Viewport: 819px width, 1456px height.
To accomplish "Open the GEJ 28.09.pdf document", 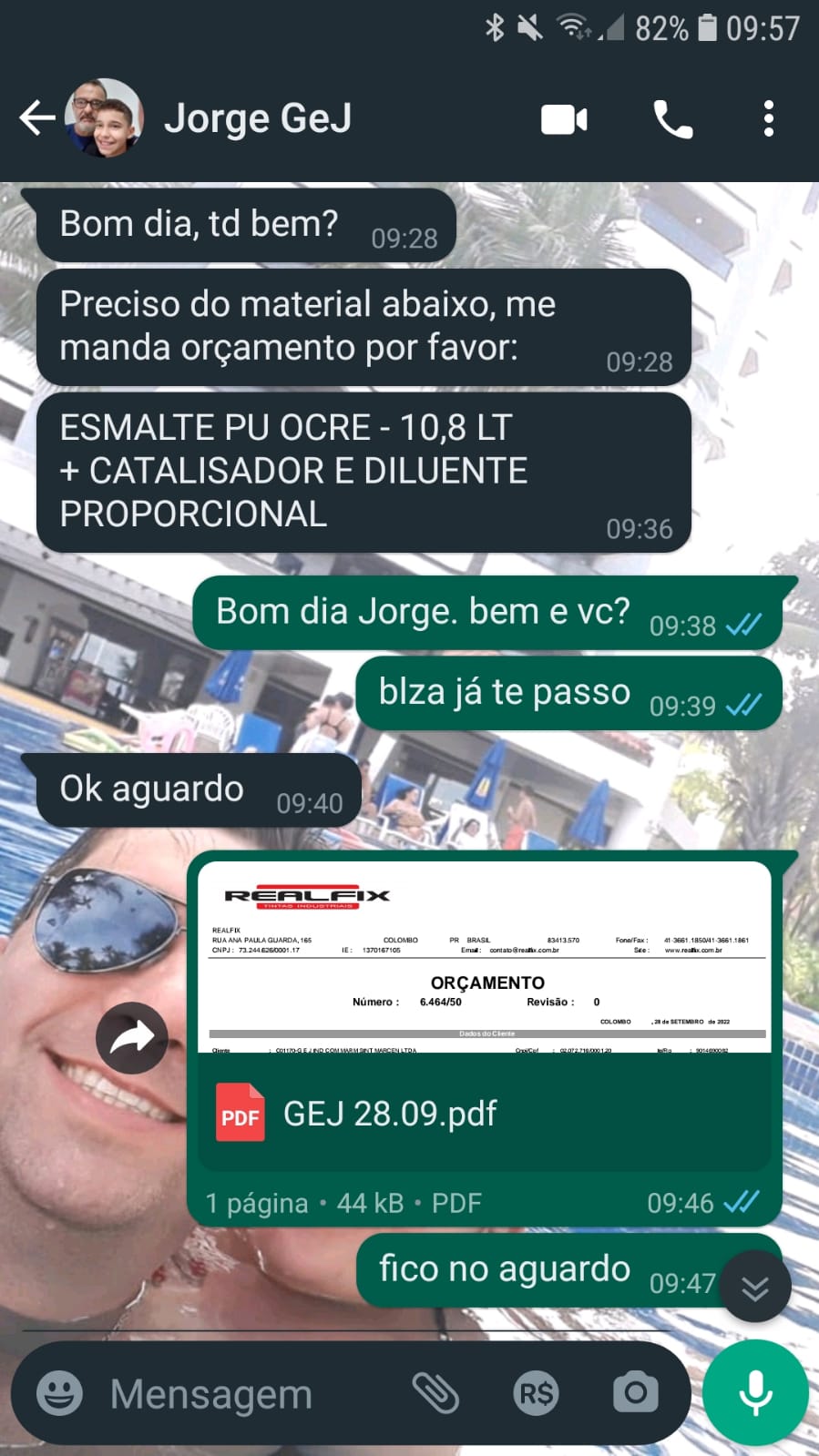I will (x=484, y=1113).
